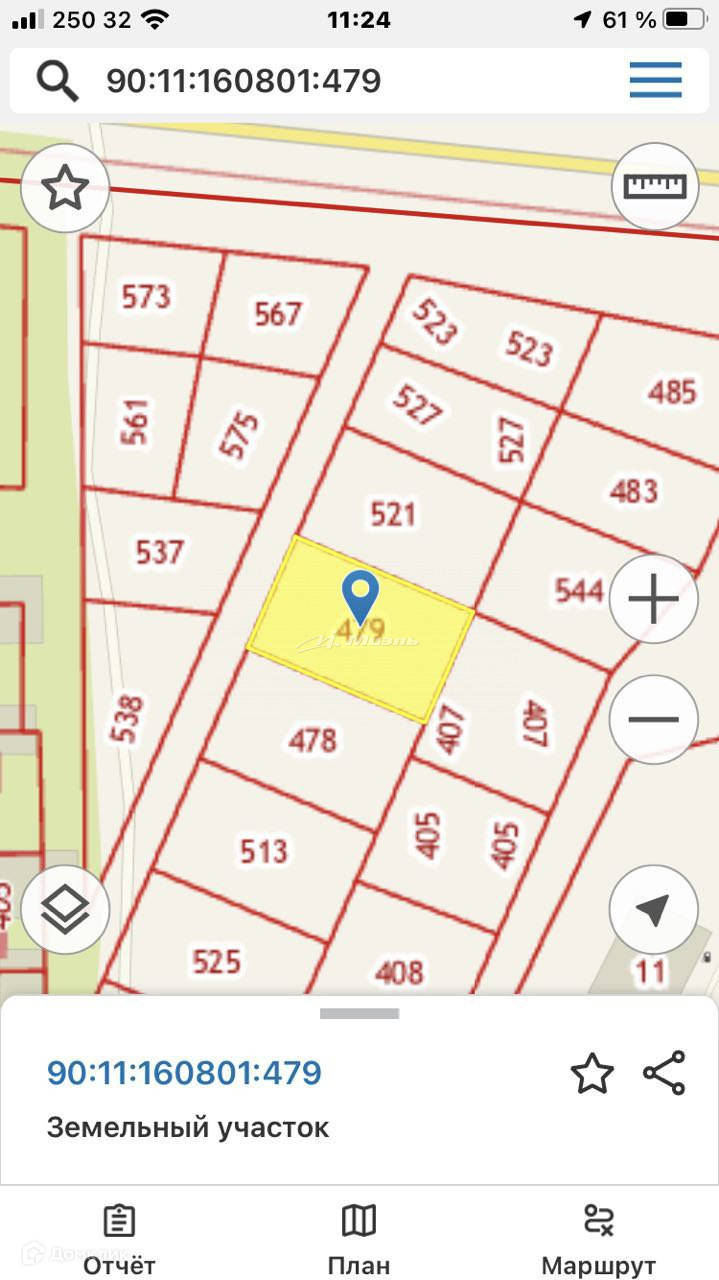
Task: Switch to the План tab
Action: pos(359,1240)
